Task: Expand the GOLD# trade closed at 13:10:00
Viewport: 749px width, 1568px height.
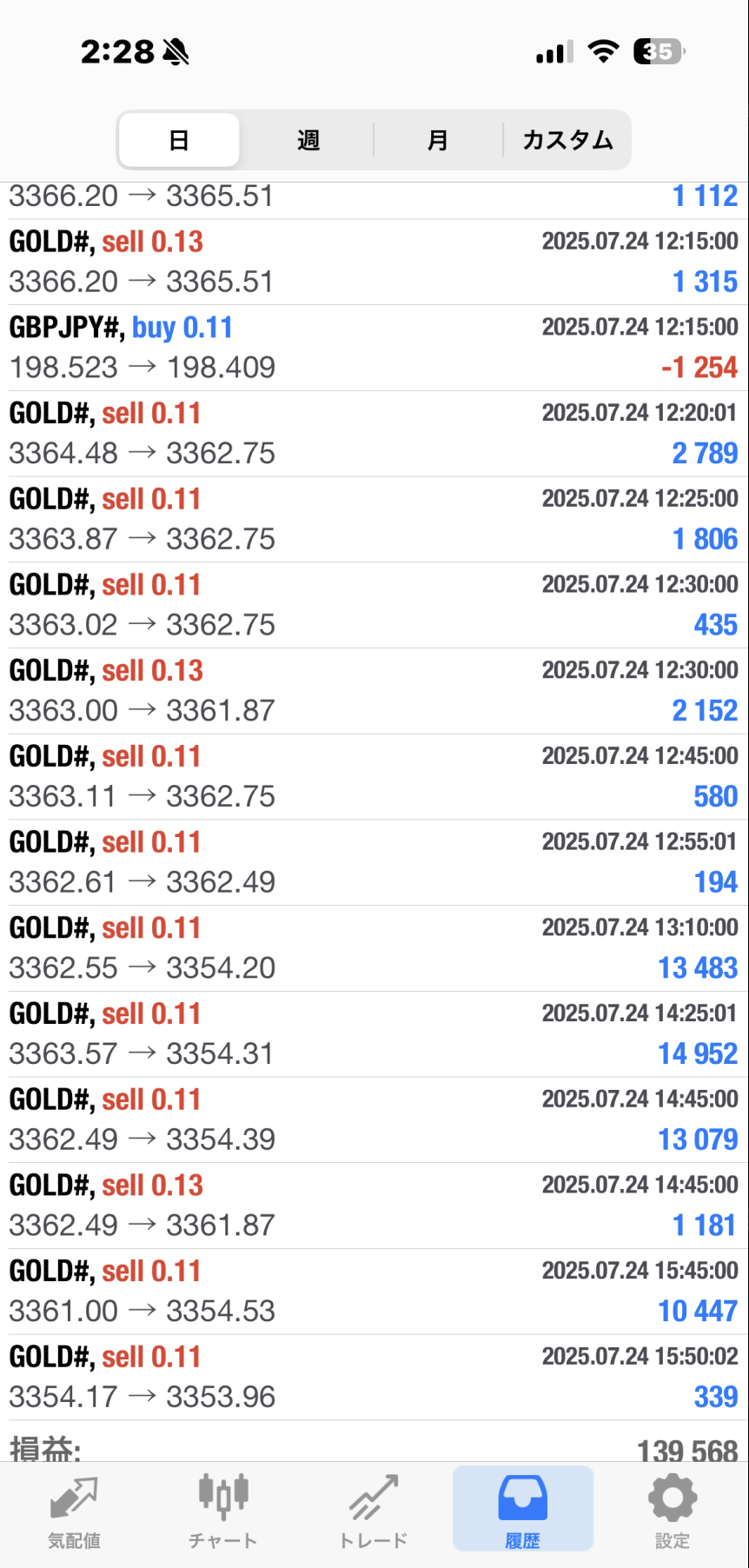Action: pyautogui.click(x=374, y=948)
